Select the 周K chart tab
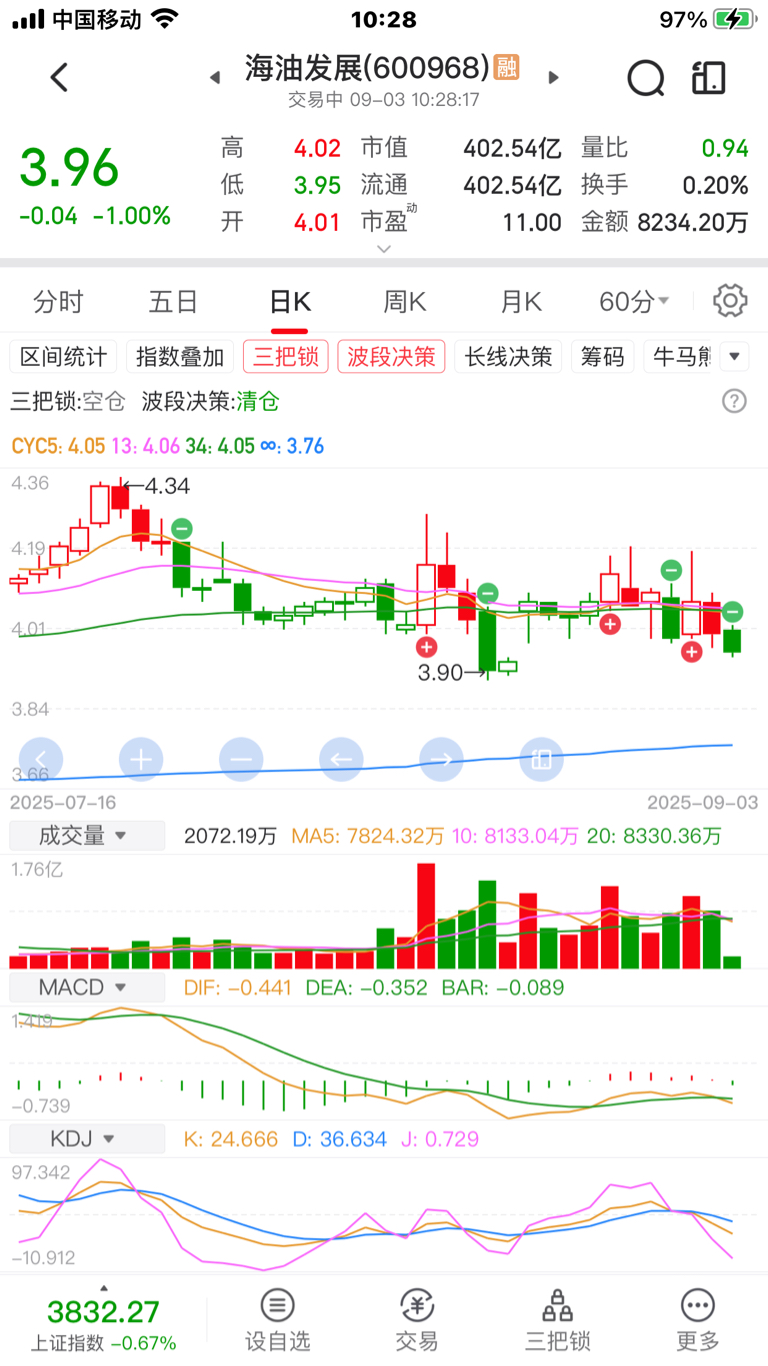This screenshot has height=1366, width=768. [405, 302]
